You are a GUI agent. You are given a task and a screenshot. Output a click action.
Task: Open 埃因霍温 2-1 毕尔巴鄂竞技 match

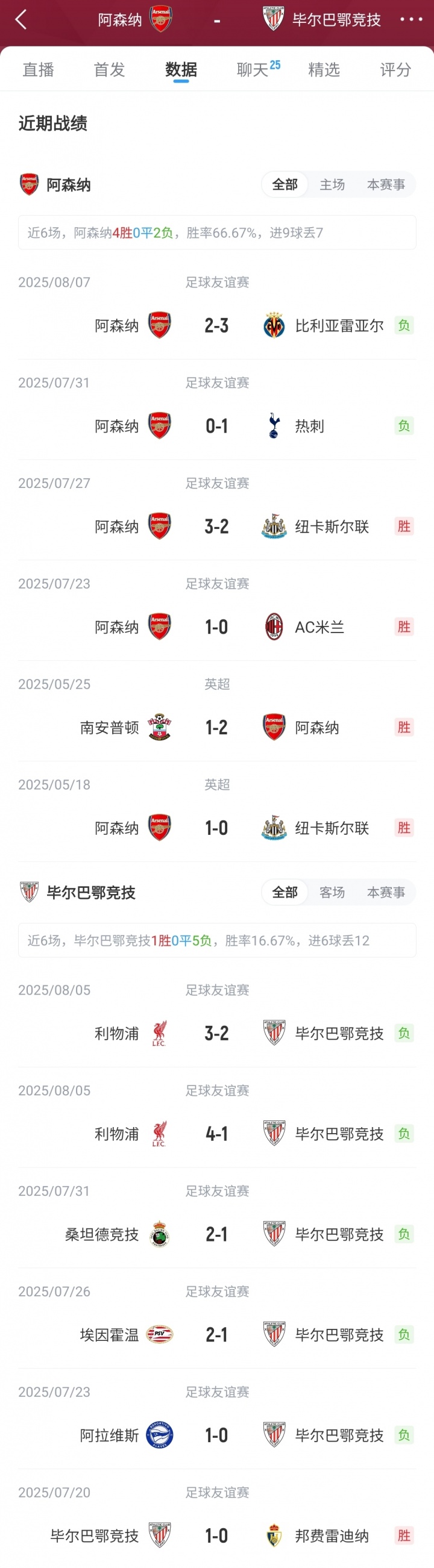pyautogui.click(x=216, y=1335)
